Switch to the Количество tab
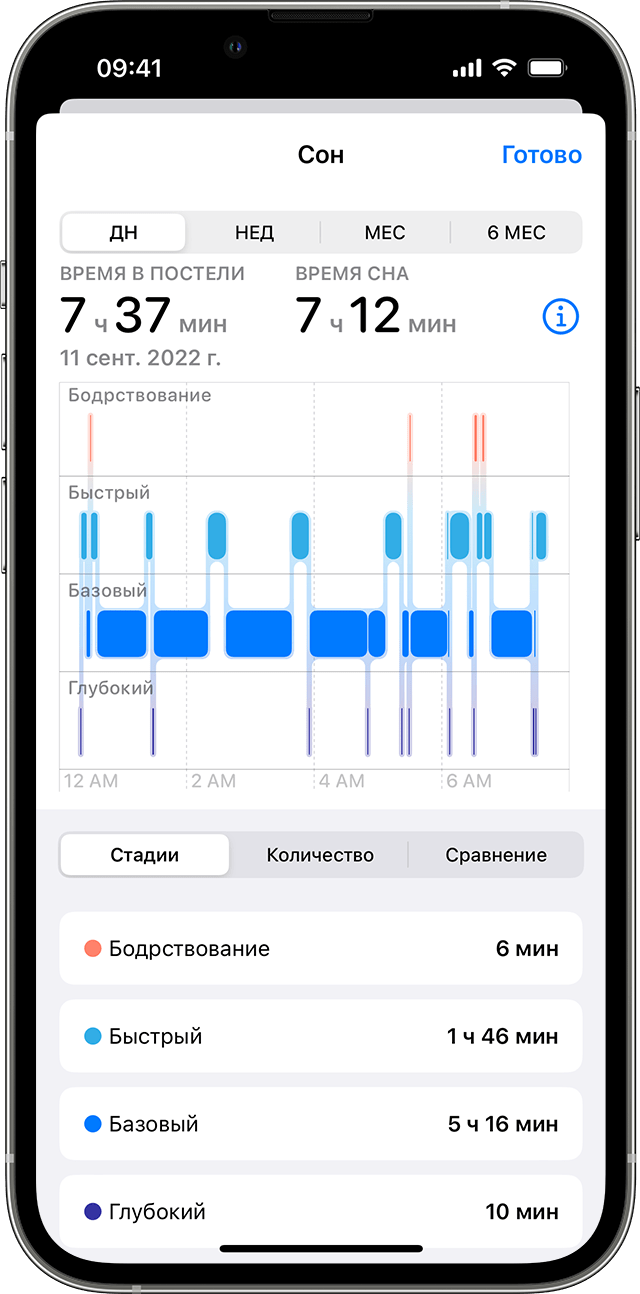The height and width of the screenshot is (1294, 640). (x=320, y=855)
